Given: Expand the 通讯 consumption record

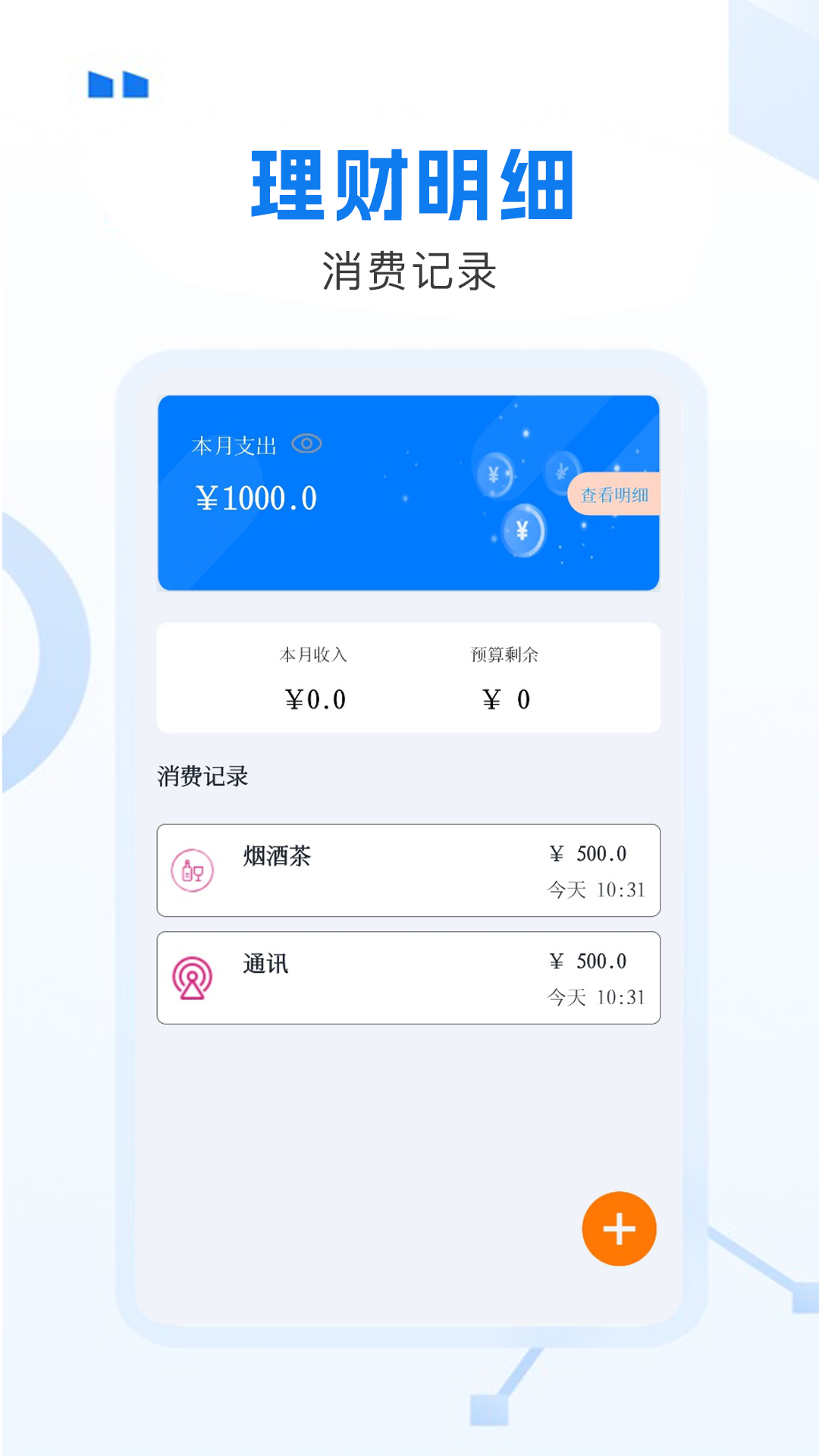Looking at the screenshot, I should coord(409,977).
